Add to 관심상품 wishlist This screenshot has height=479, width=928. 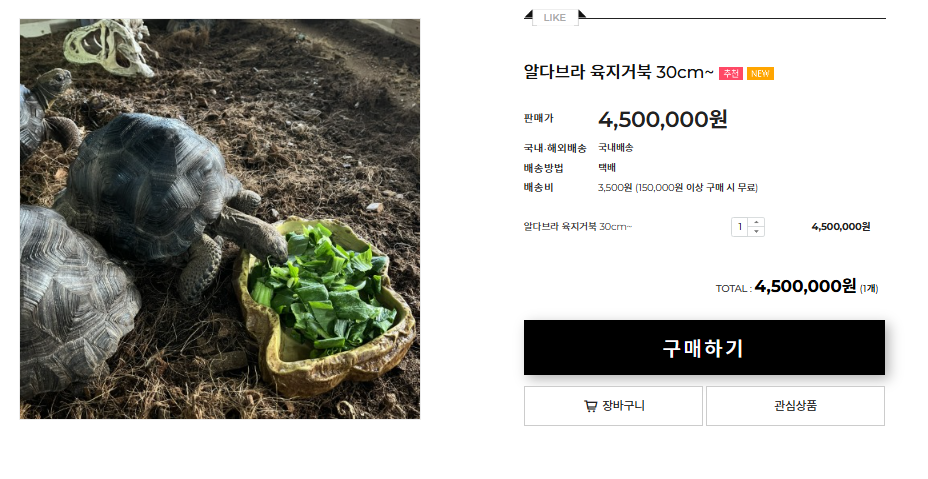coord(795,406)
